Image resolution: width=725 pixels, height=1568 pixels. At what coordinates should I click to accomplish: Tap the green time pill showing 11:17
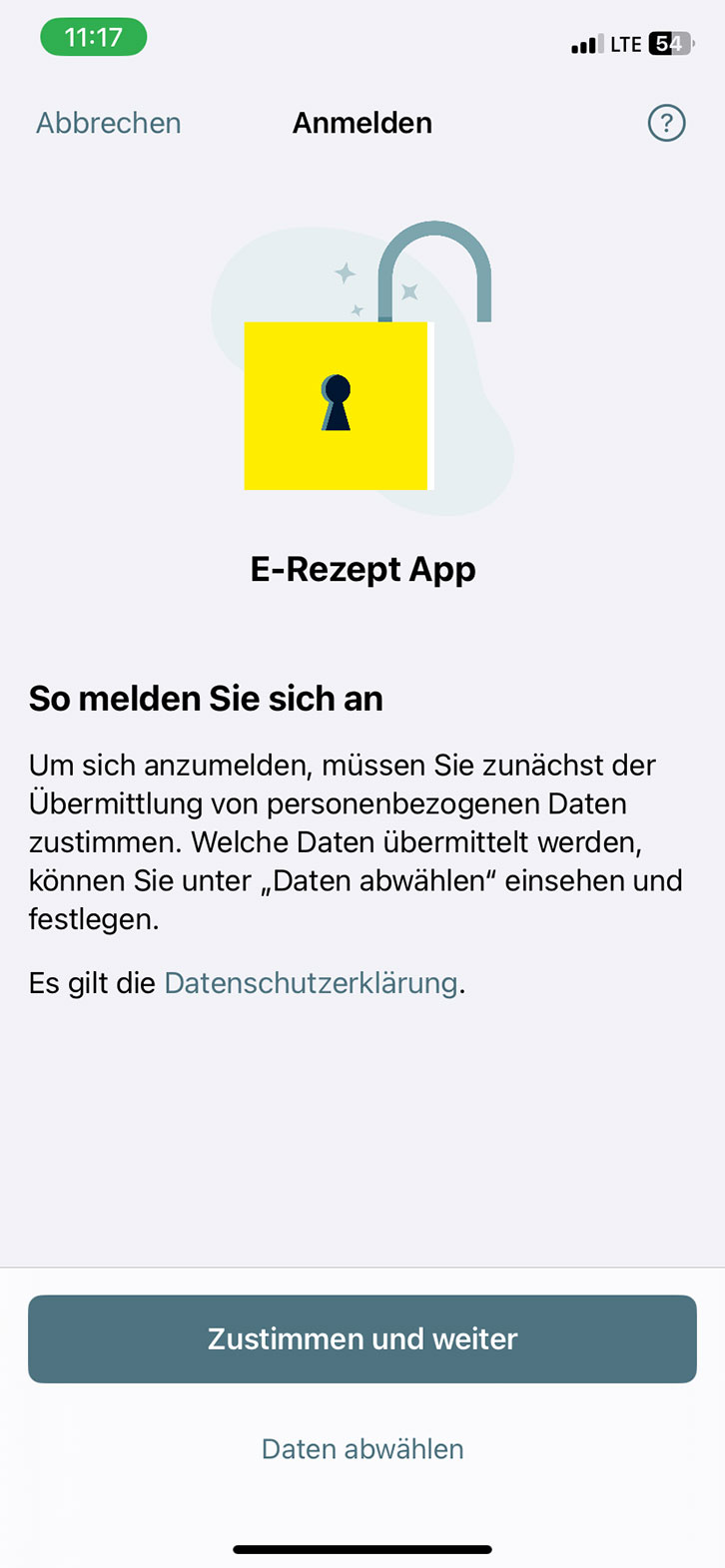(x=93, y=37)
